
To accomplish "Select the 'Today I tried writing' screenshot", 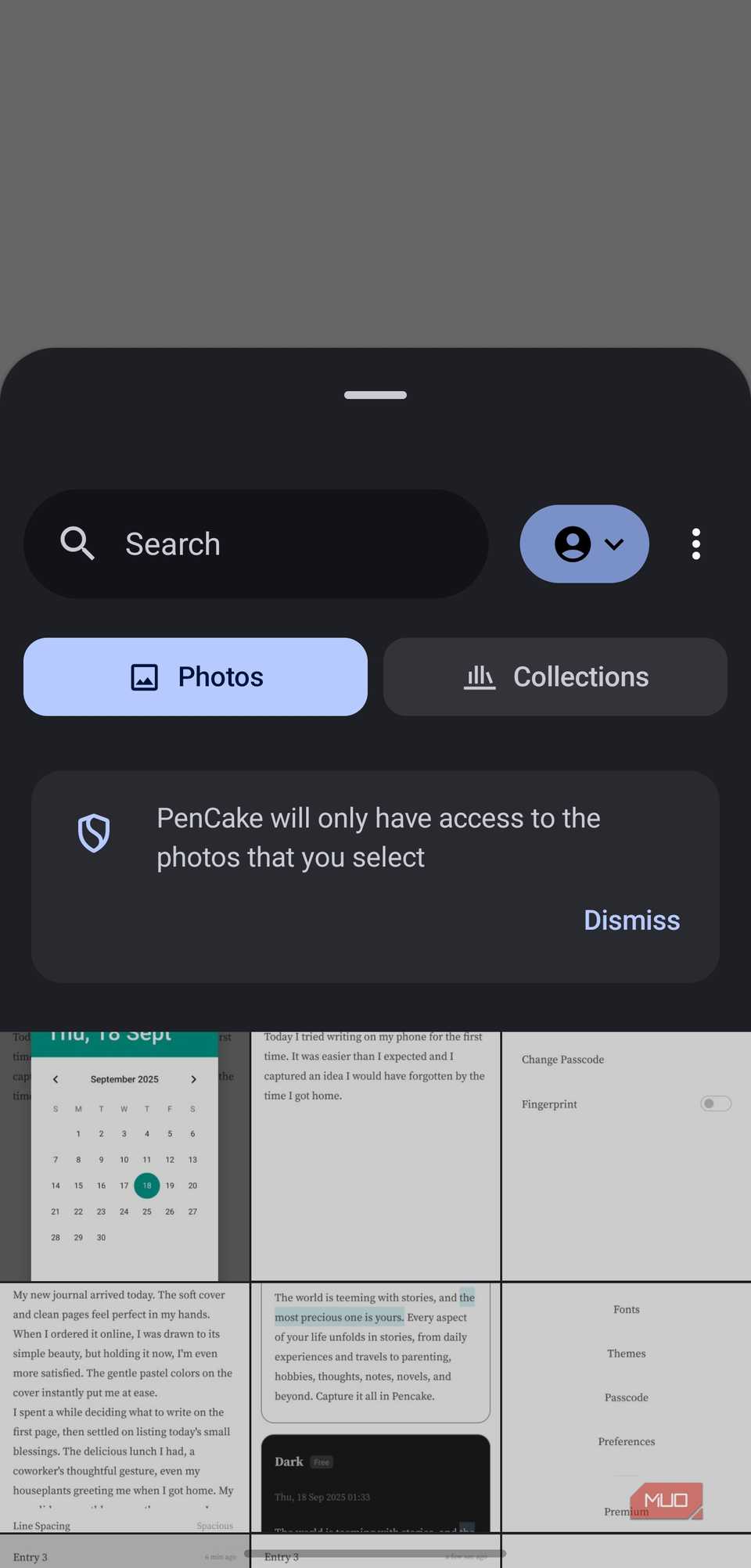I will click(x=375, y=1156).
